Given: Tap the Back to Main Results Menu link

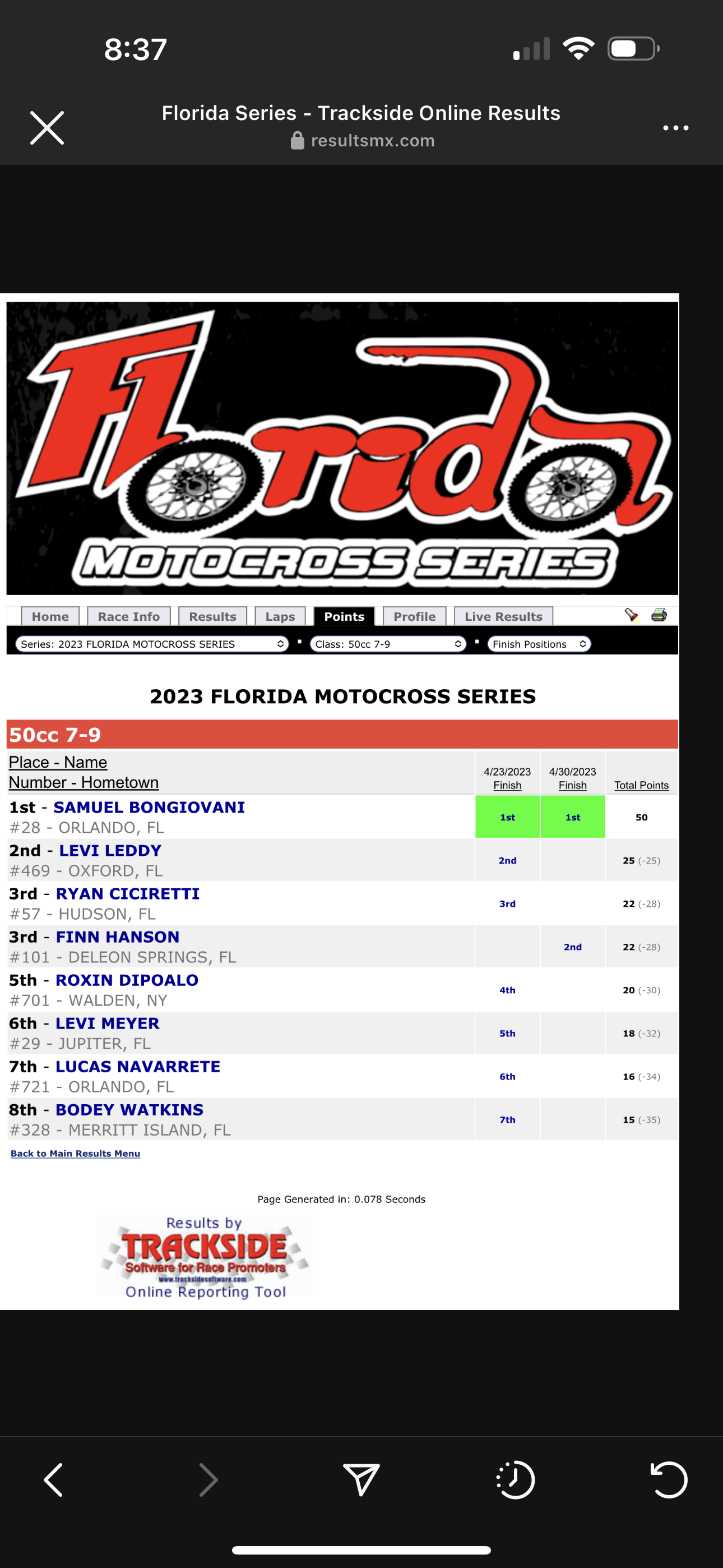Looking at the screenshot, I should point(76,1154).
